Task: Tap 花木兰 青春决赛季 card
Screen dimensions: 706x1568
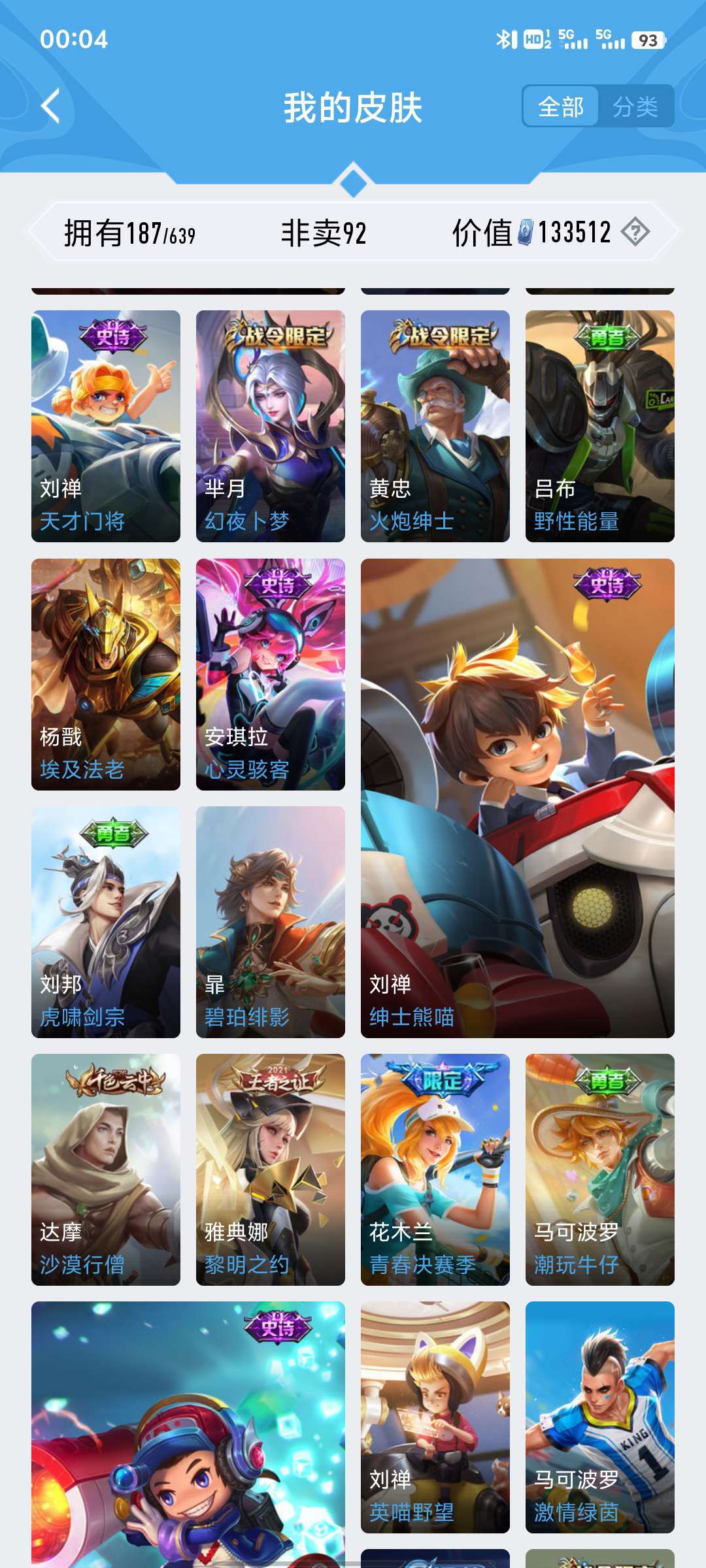Action: (435, 1169)
